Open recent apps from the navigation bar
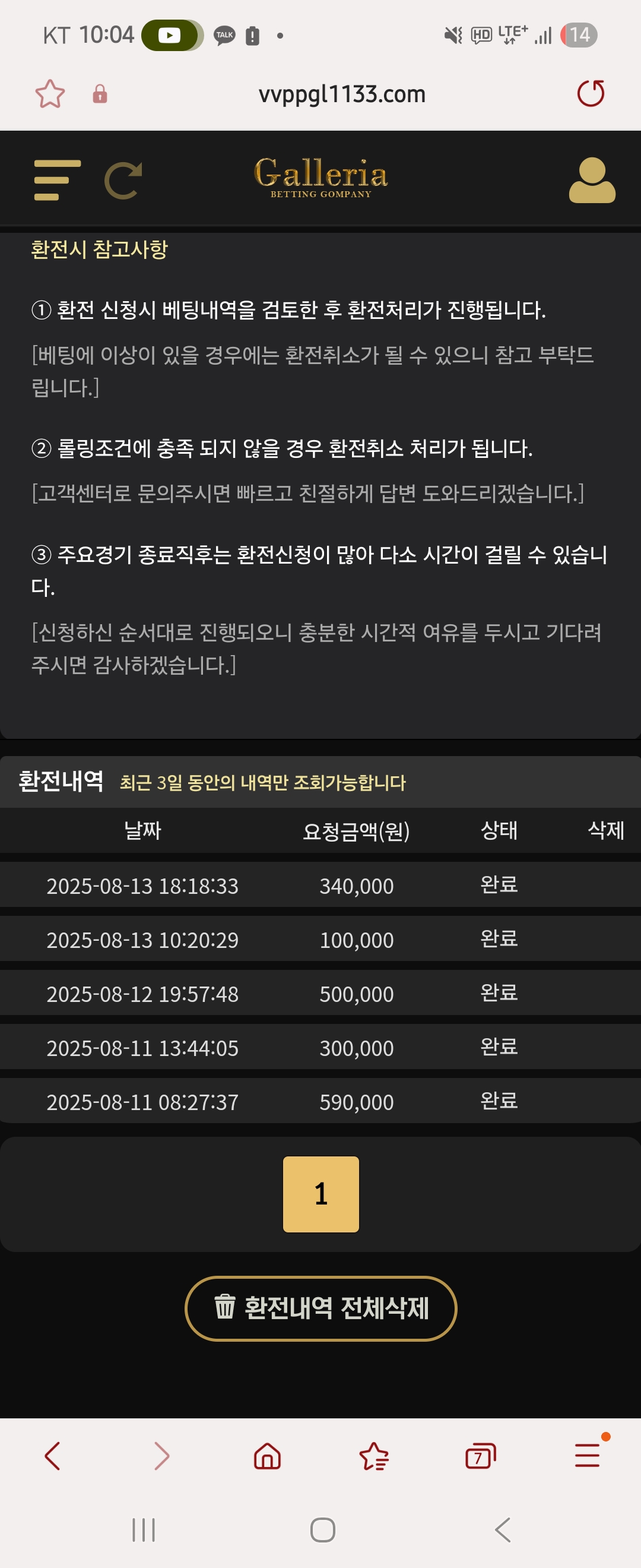 [144, 1529]
